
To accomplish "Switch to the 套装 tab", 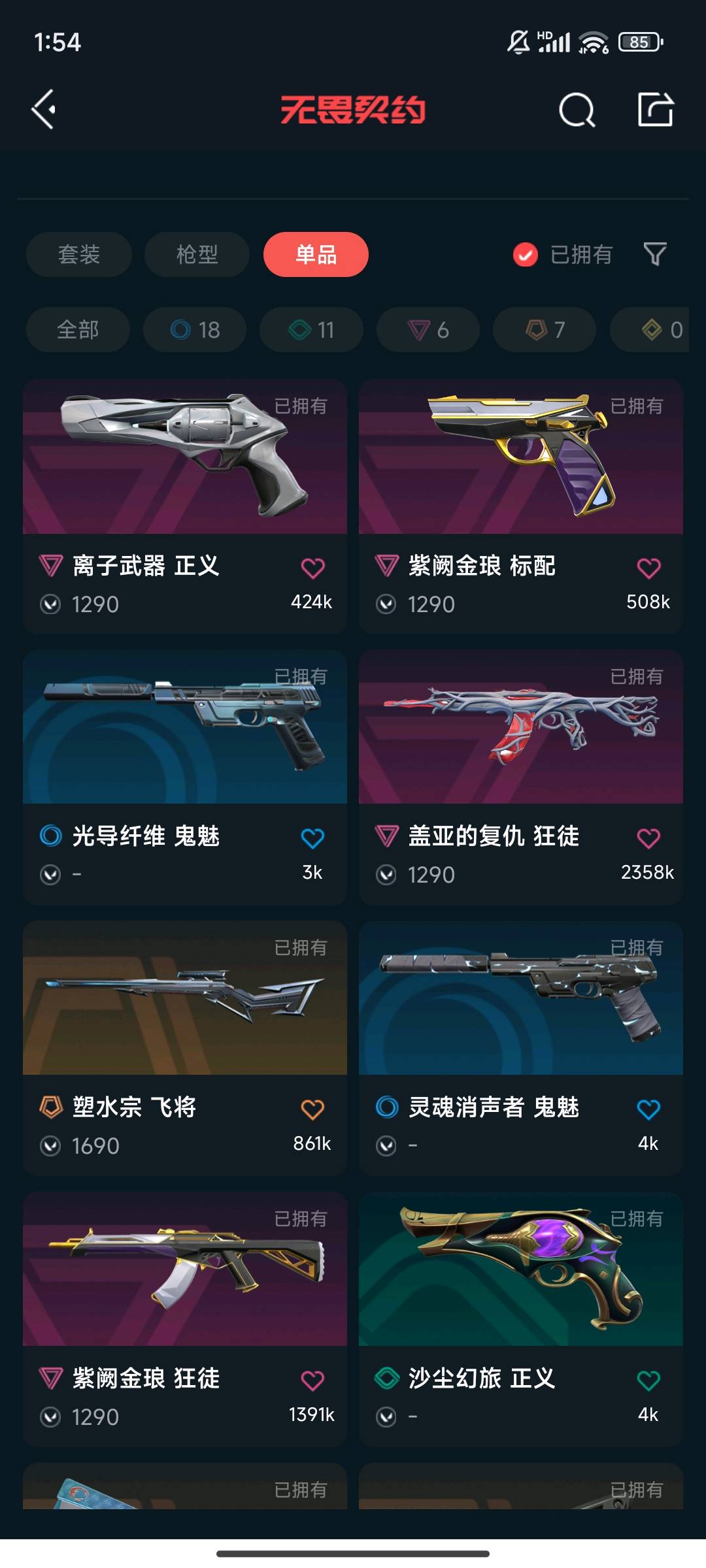I will pyautogui.click(x=79, y=254).
